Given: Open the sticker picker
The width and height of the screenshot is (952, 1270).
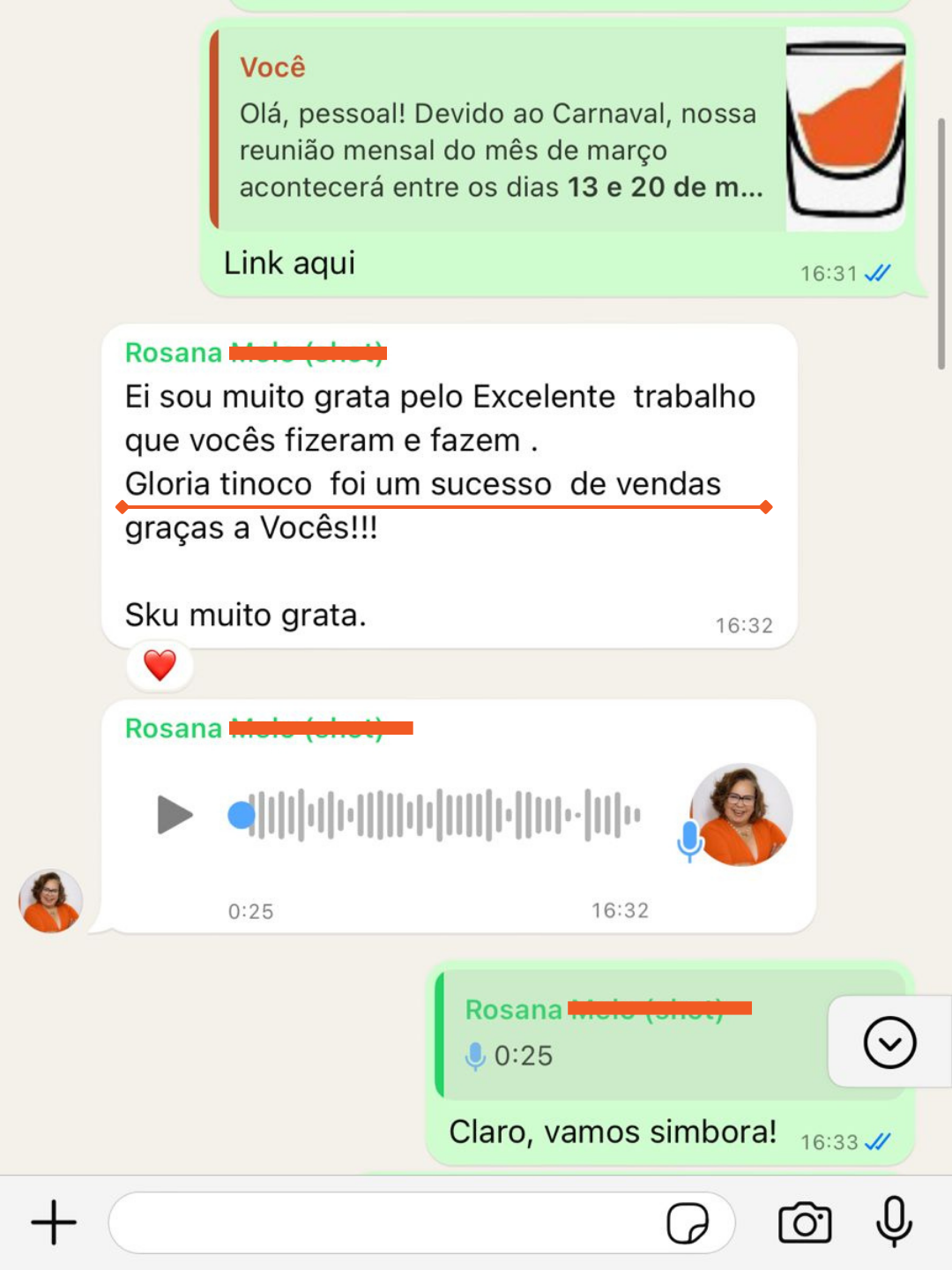Looking at the screenshot, I should click(687, 1223).
